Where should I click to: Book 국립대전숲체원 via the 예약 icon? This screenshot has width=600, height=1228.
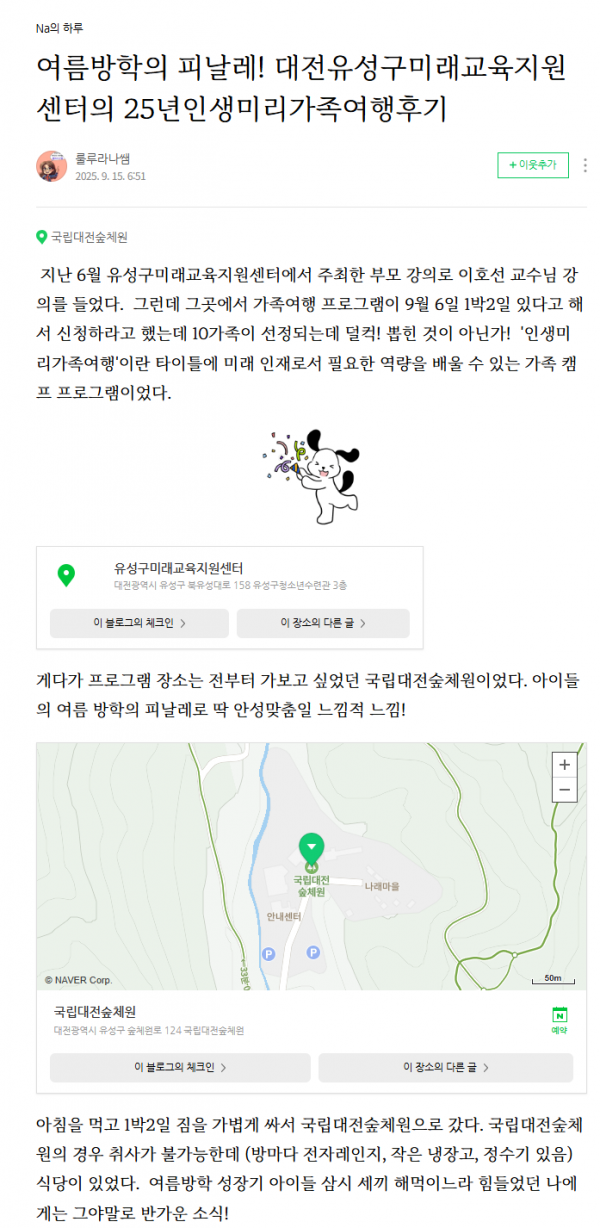[x=559, y=1020]
